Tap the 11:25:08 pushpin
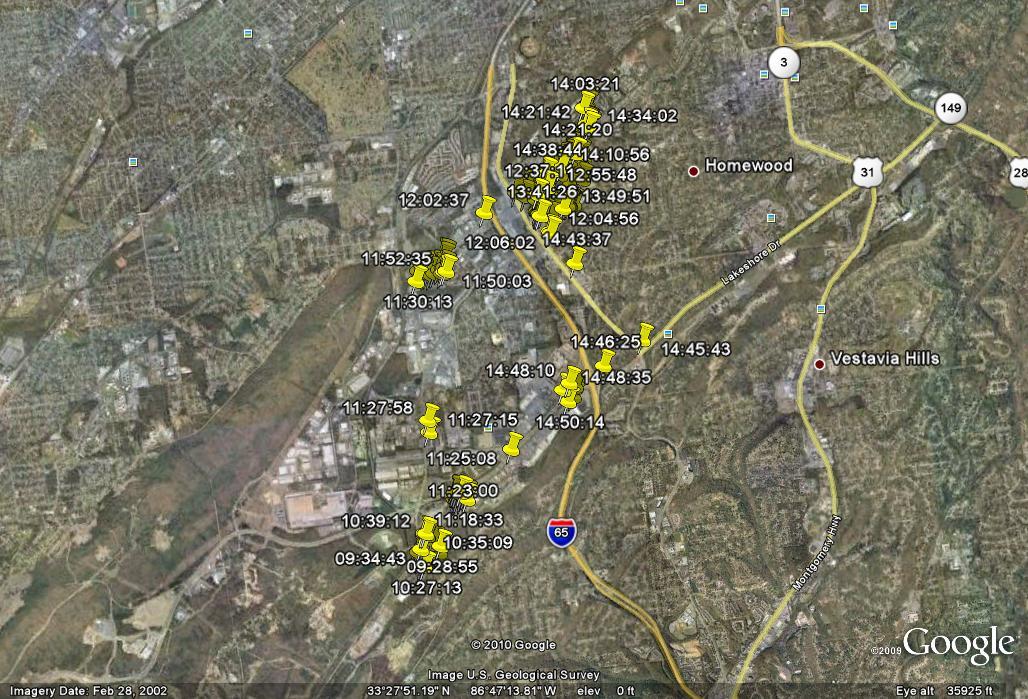1028x699 pixels. tap(513, 445)
